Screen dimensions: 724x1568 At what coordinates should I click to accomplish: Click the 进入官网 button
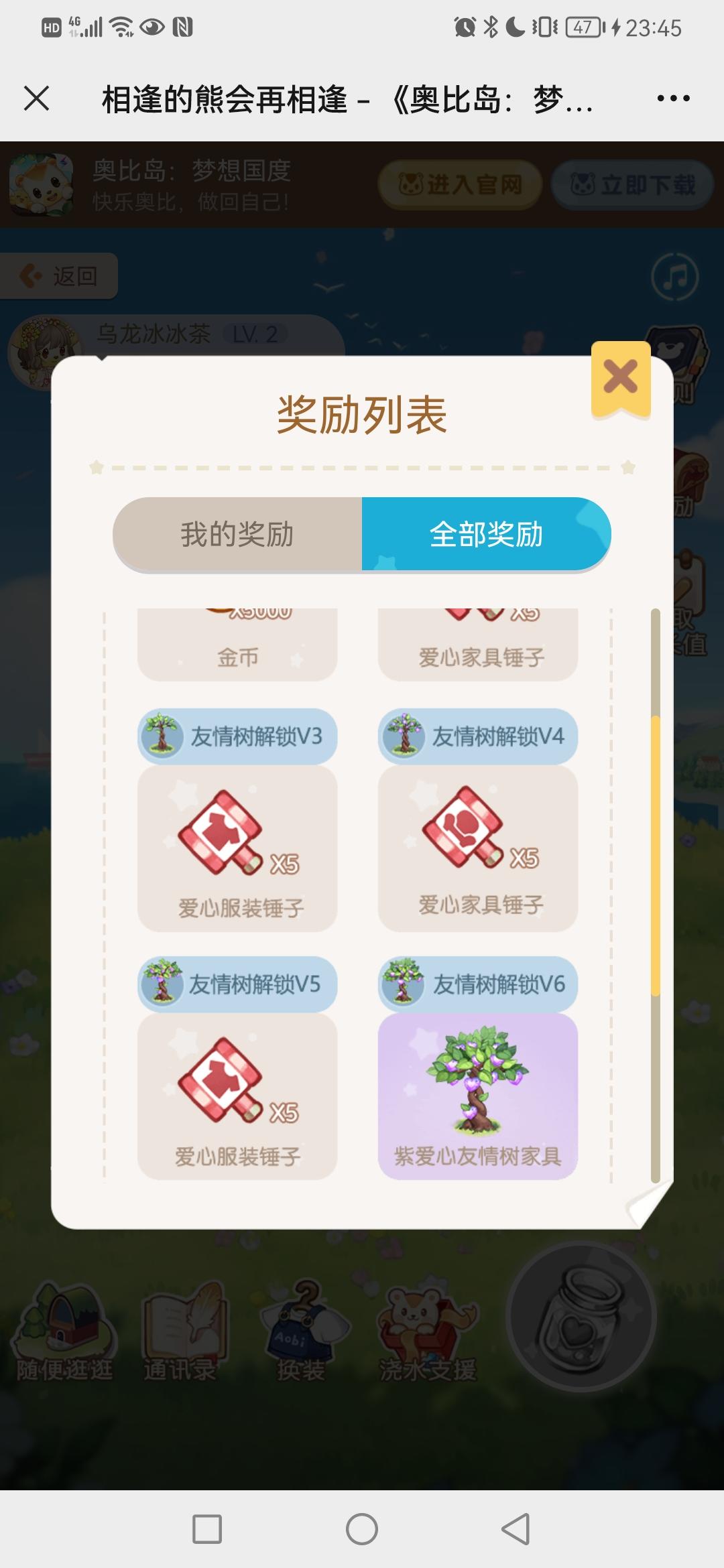point(459,185)
